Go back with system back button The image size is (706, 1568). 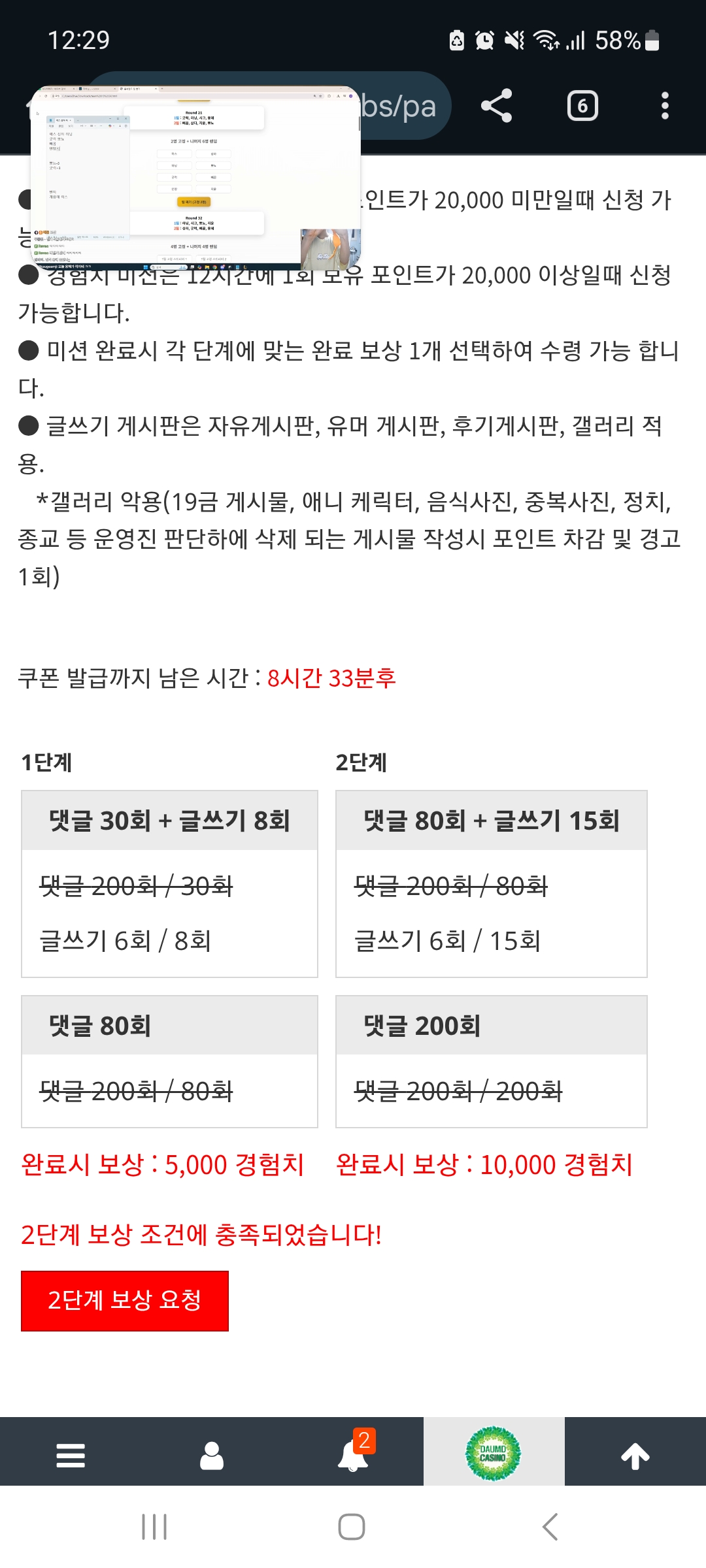point(550,1527)
